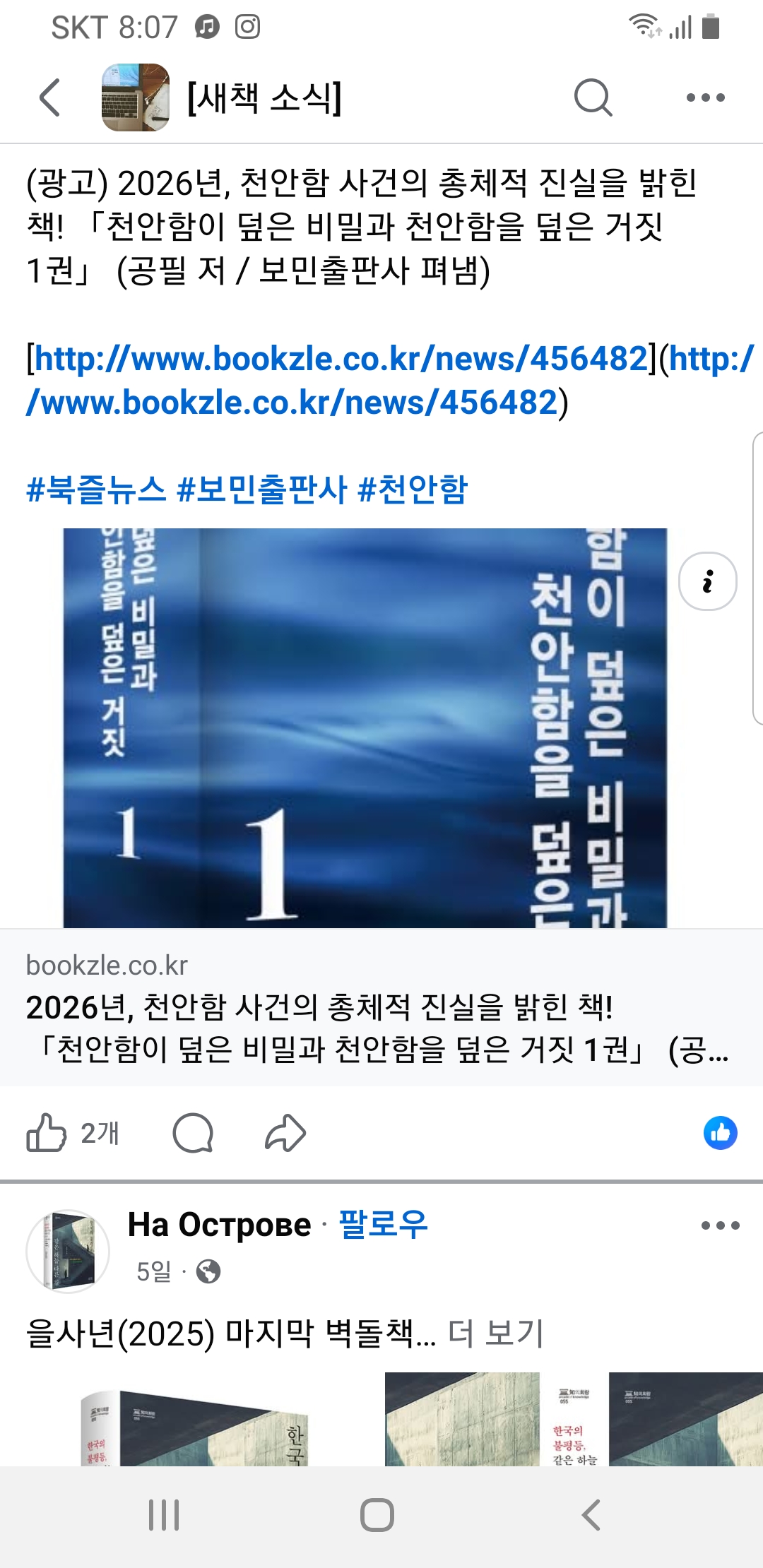Open options menu for На Острове post
Screen dimensions: 763x1568
720,1225
